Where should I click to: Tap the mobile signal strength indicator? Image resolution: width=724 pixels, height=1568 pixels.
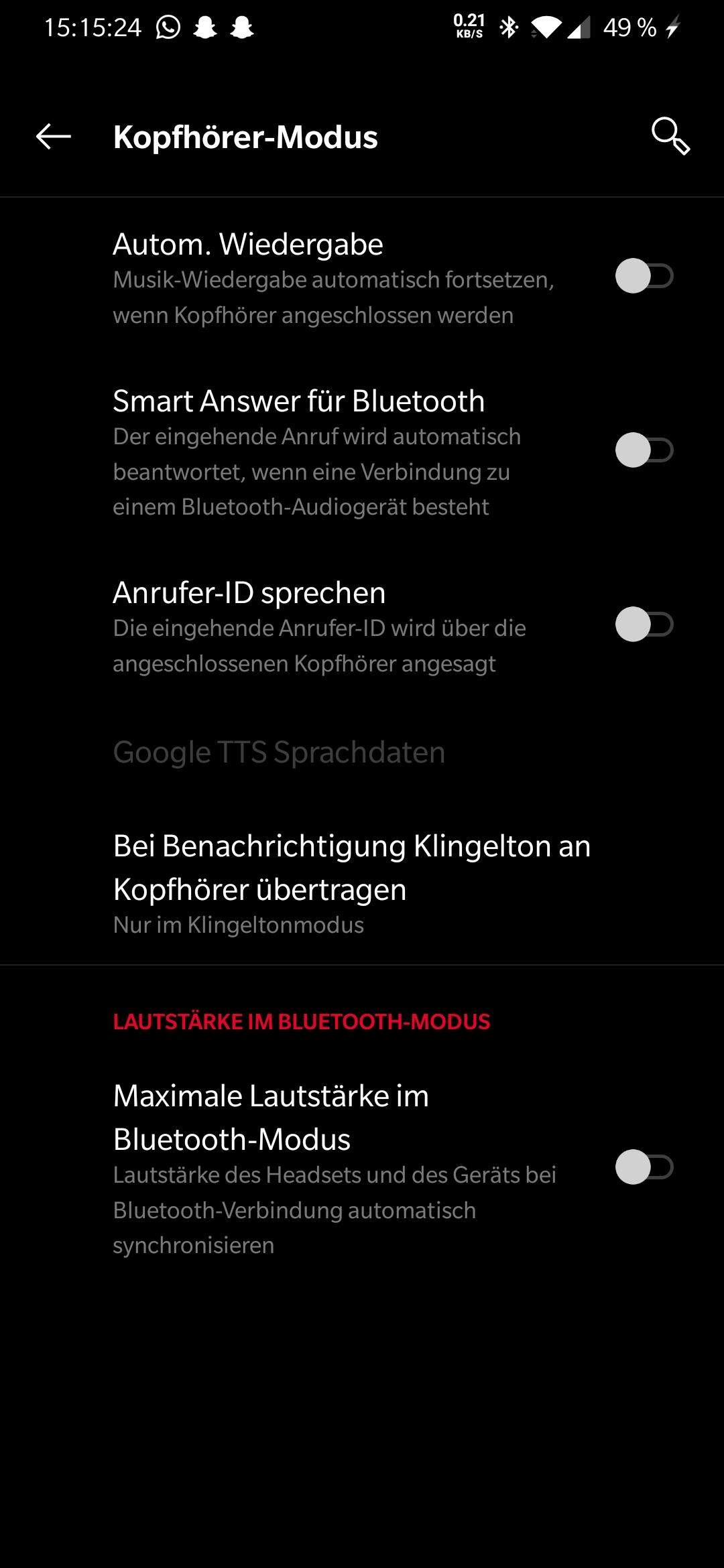pyautogui.click(x=581, y=28)
